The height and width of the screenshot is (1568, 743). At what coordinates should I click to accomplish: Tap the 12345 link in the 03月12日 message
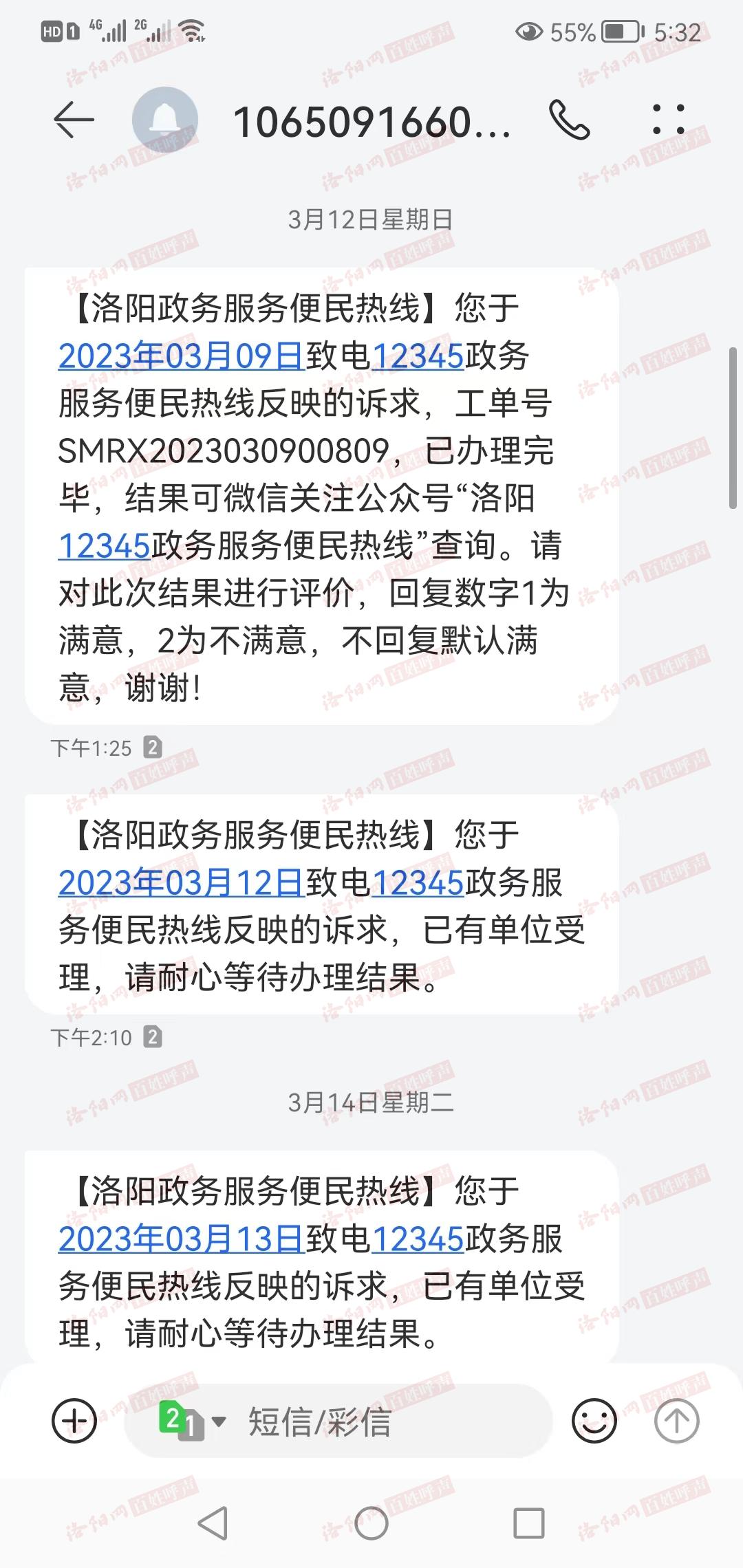pos(418,883)
